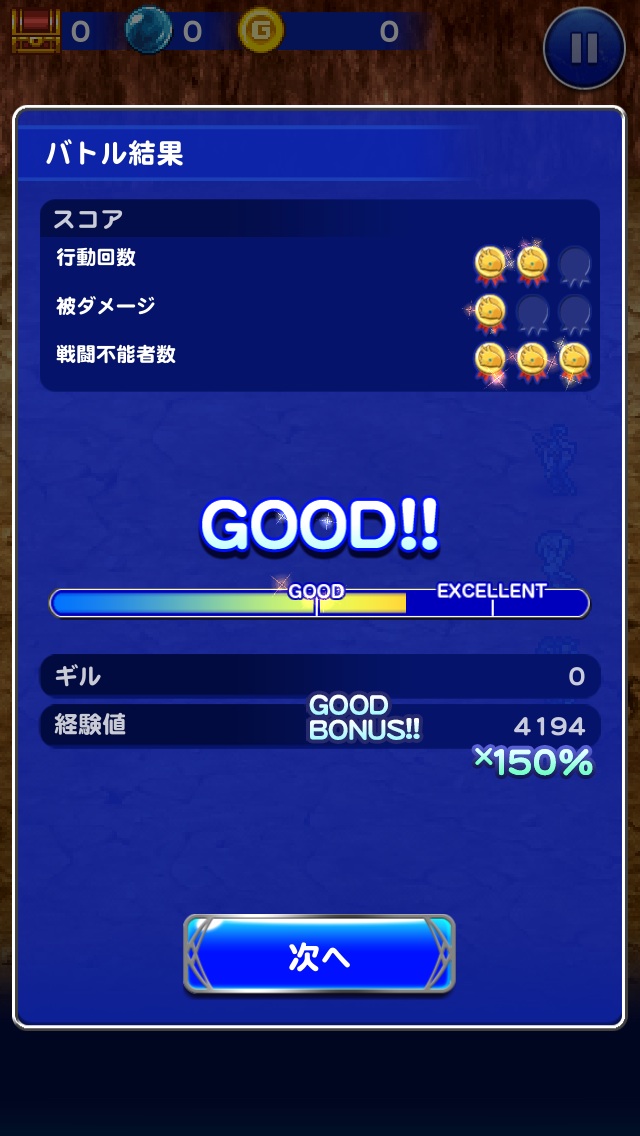Pause the game with the pause icon
The image size is (640, 1136).
click(584, 48)
